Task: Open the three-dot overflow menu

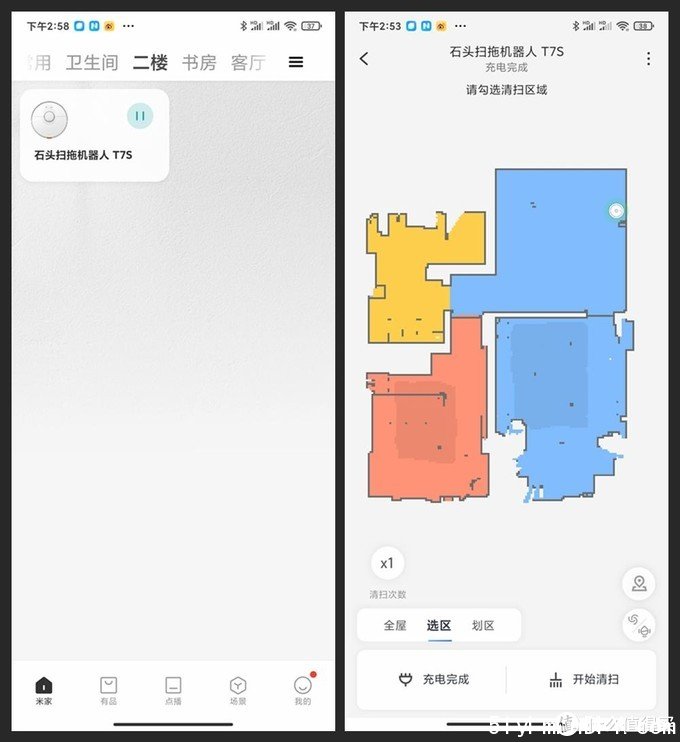Action: pyautogui.click(x=648, y=59)
